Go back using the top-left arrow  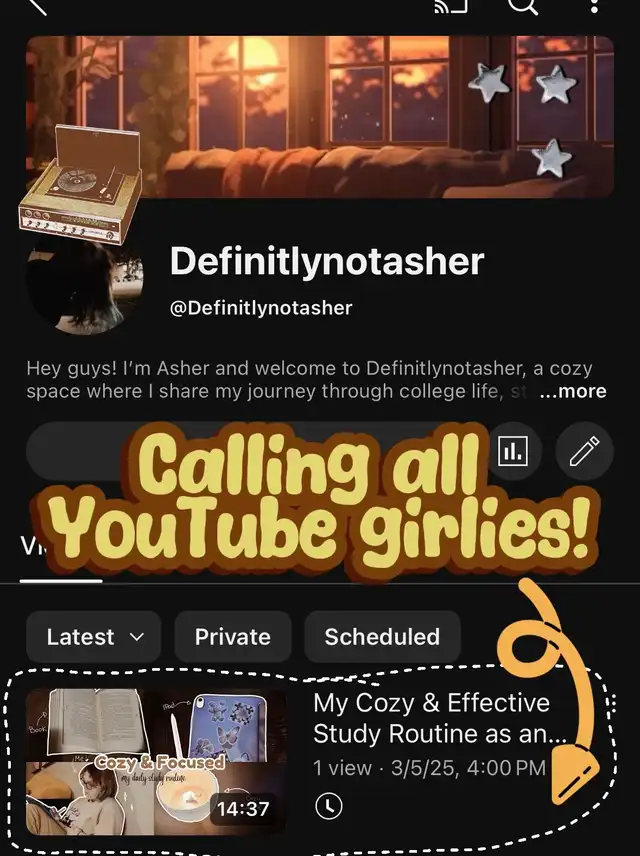[x=38, y=6]
